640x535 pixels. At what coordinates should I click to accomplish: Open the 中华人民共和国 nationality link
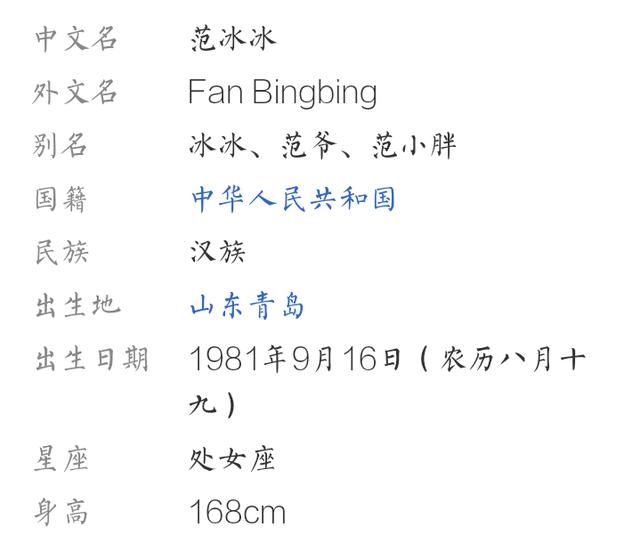click(293, 198)
